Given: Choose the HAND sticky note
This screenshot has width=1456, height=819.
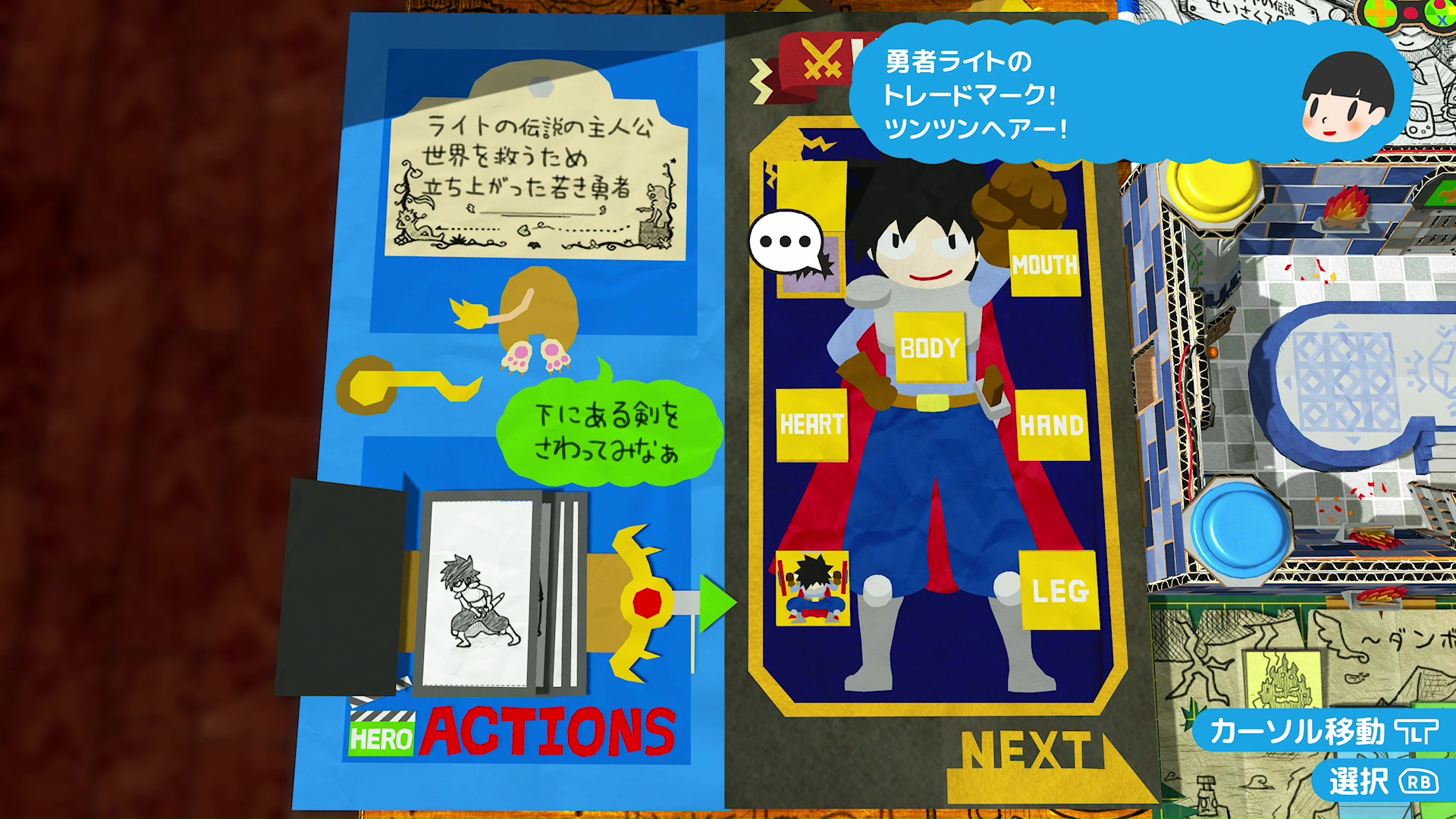Looking at the screenshot, I should point(1052,425).
